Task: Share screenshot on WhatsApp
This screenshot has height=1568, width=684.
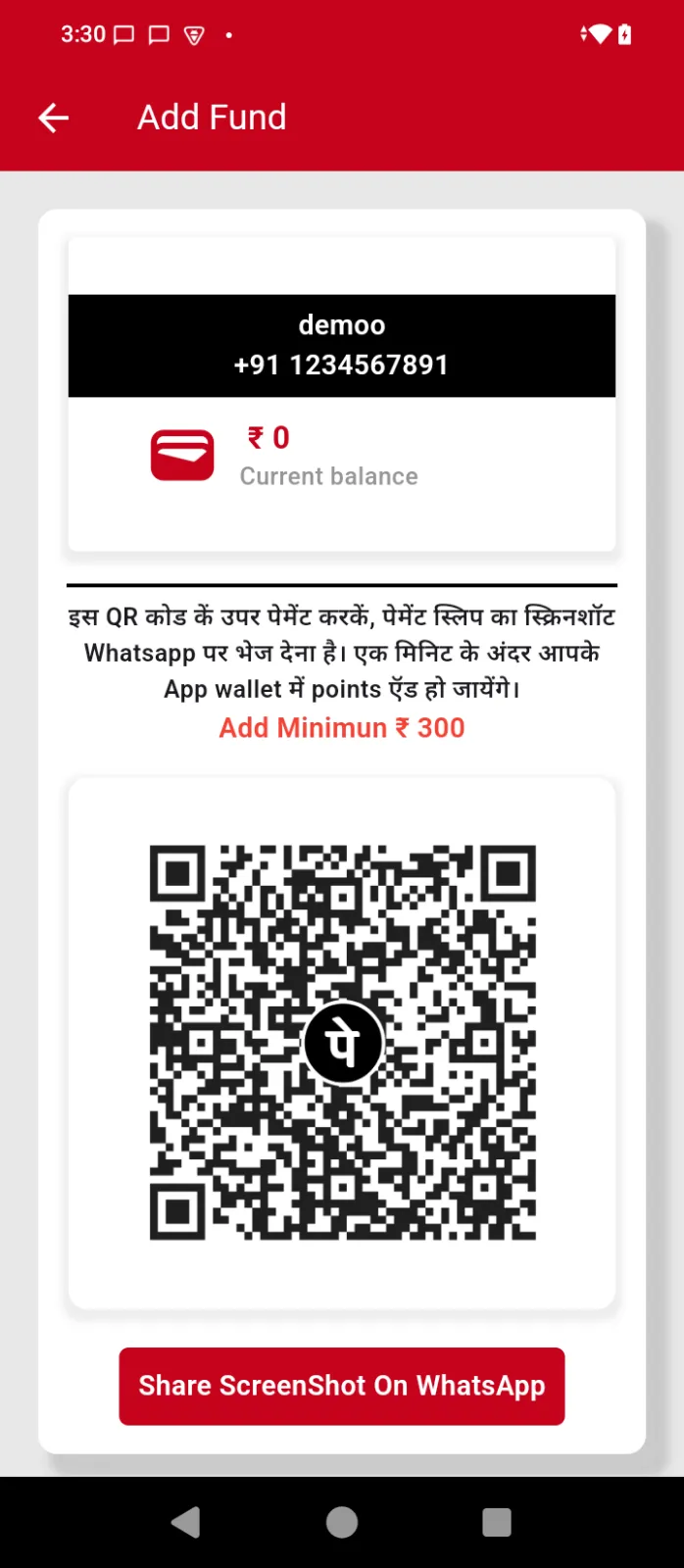Action: click(341, 1386)
